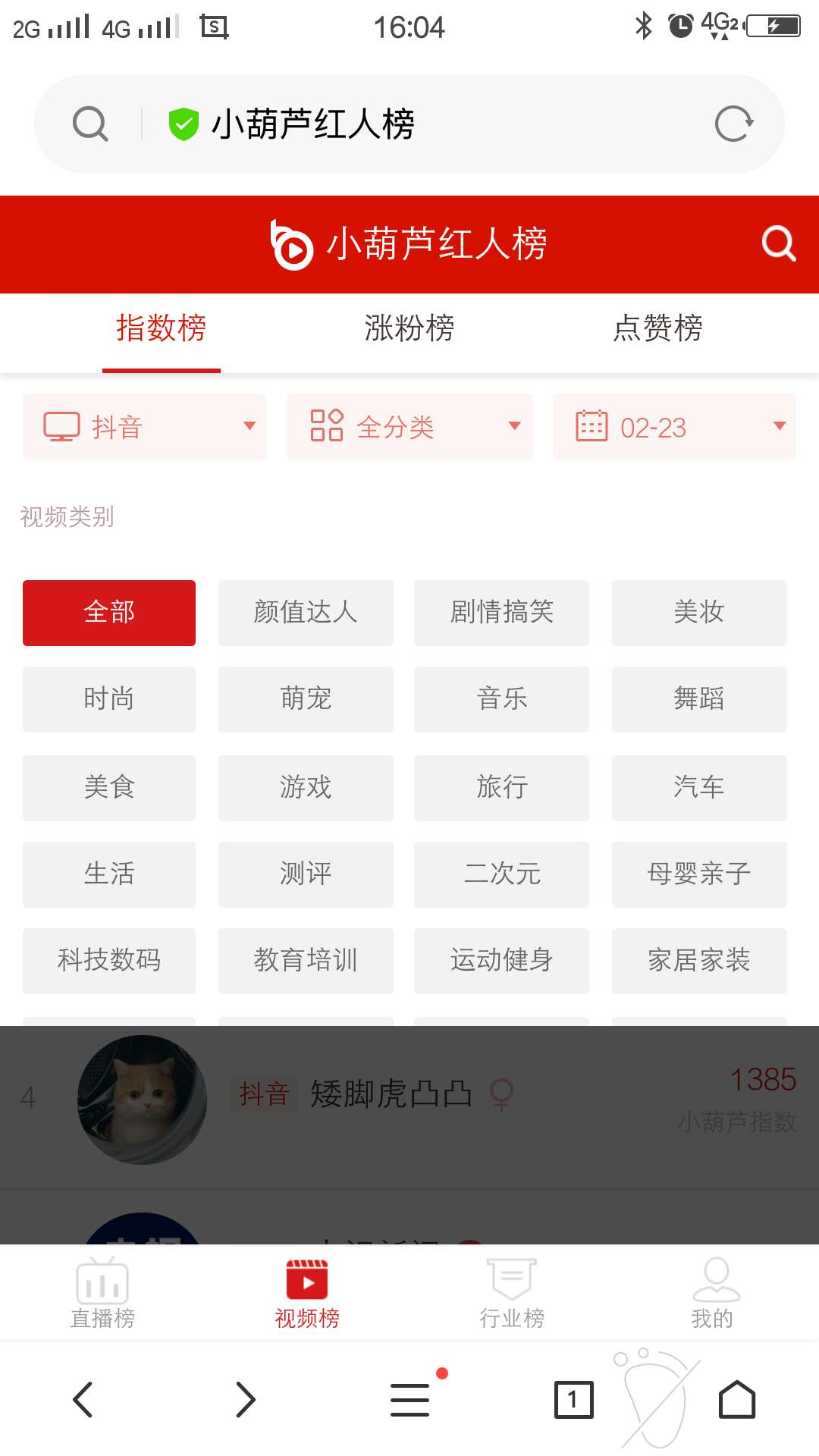Select the 科技数码 category
This screenshot has width=819, height=1456.
(109, 961)
